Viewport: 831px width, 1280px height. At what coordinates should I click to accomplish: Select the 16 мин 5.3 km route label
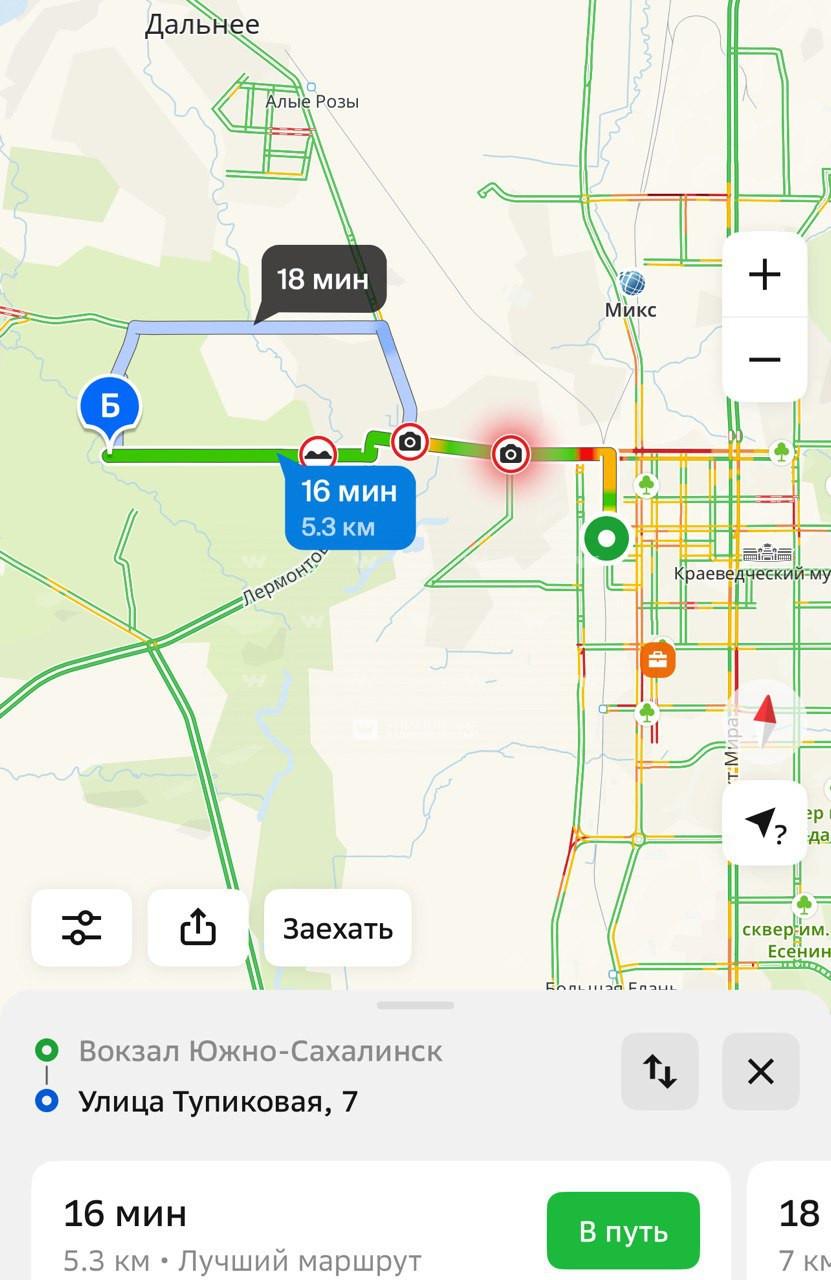(x=349, y=507)
